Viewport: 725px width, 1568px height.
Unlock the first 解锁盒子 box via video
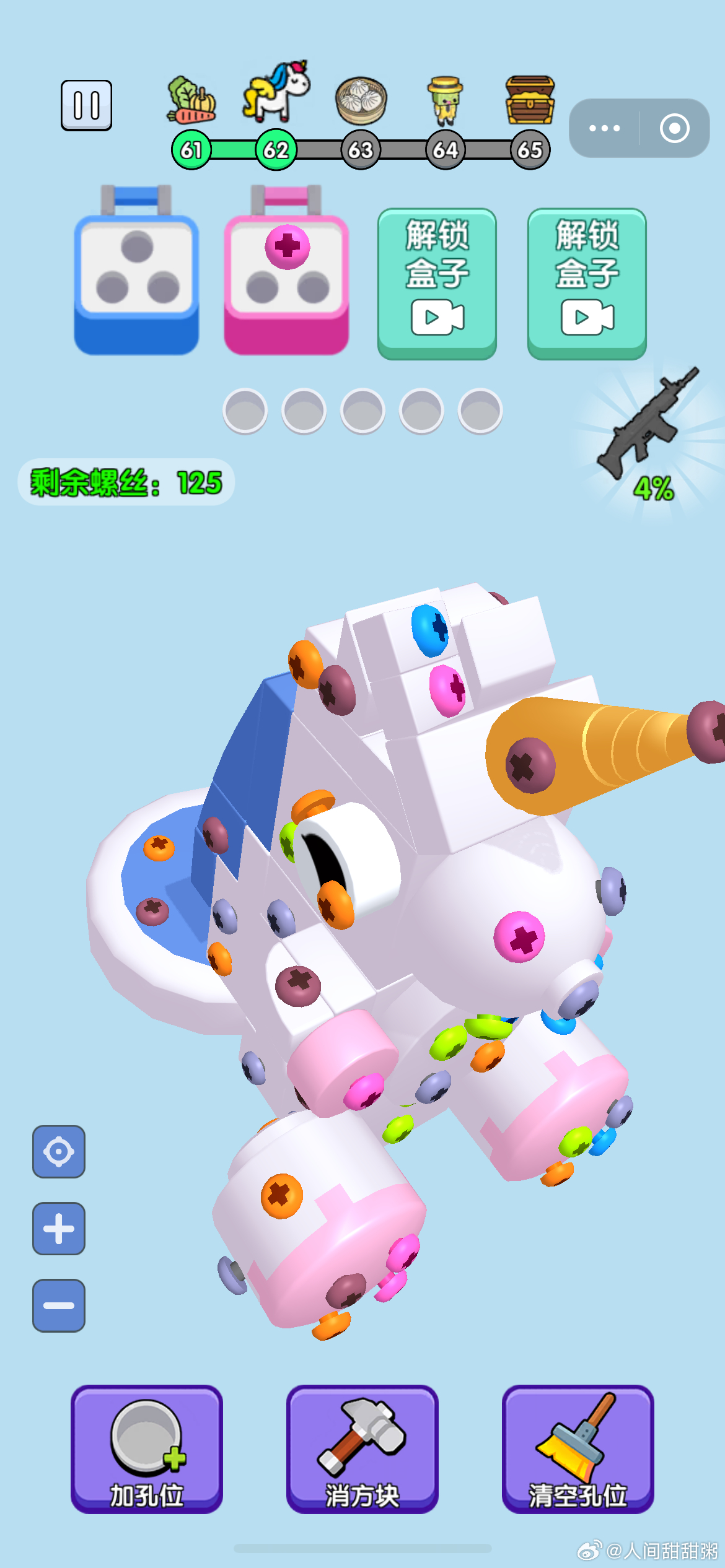point(437,284)
